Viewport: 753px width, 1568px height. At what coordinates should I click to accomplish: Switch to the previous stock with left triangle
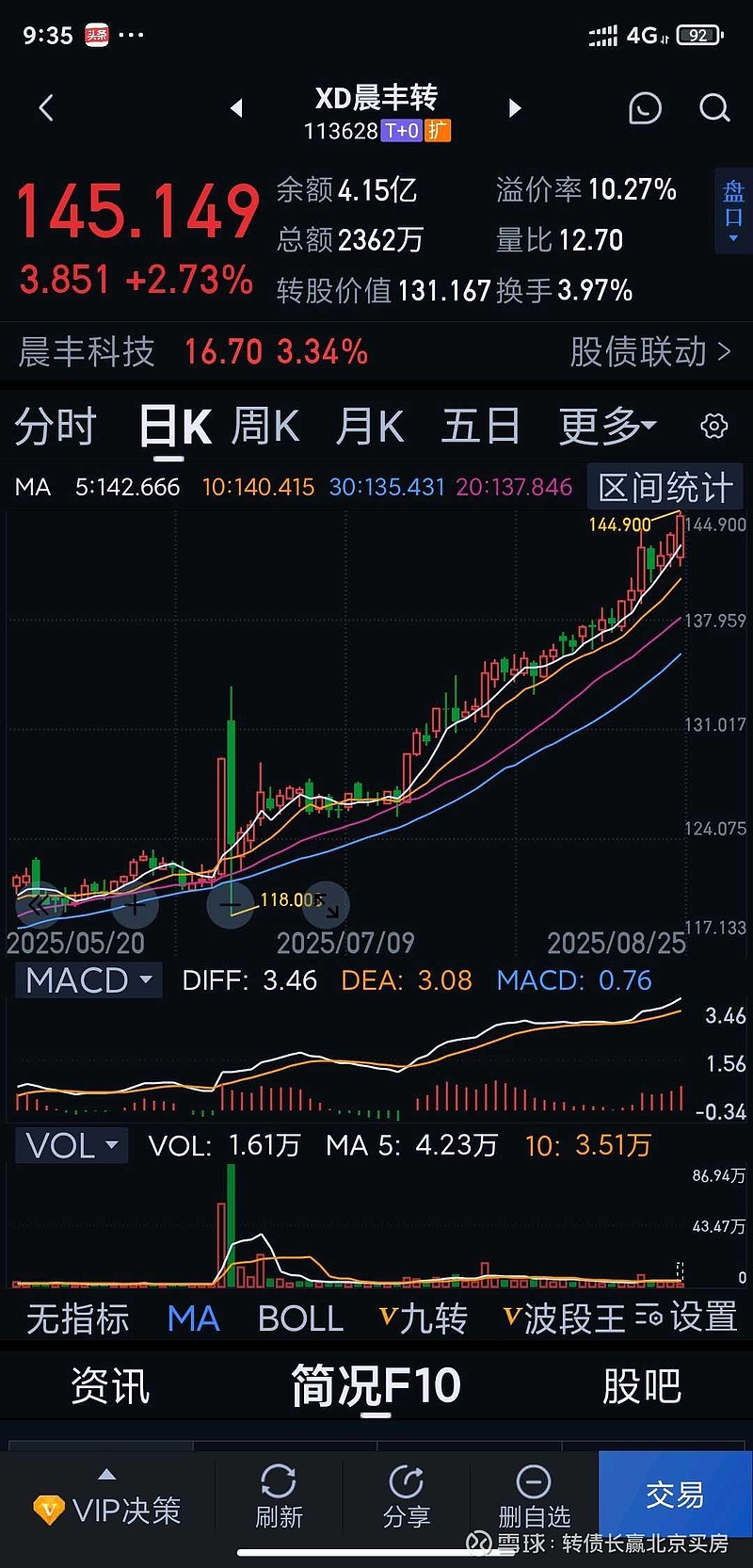(236, 108)
